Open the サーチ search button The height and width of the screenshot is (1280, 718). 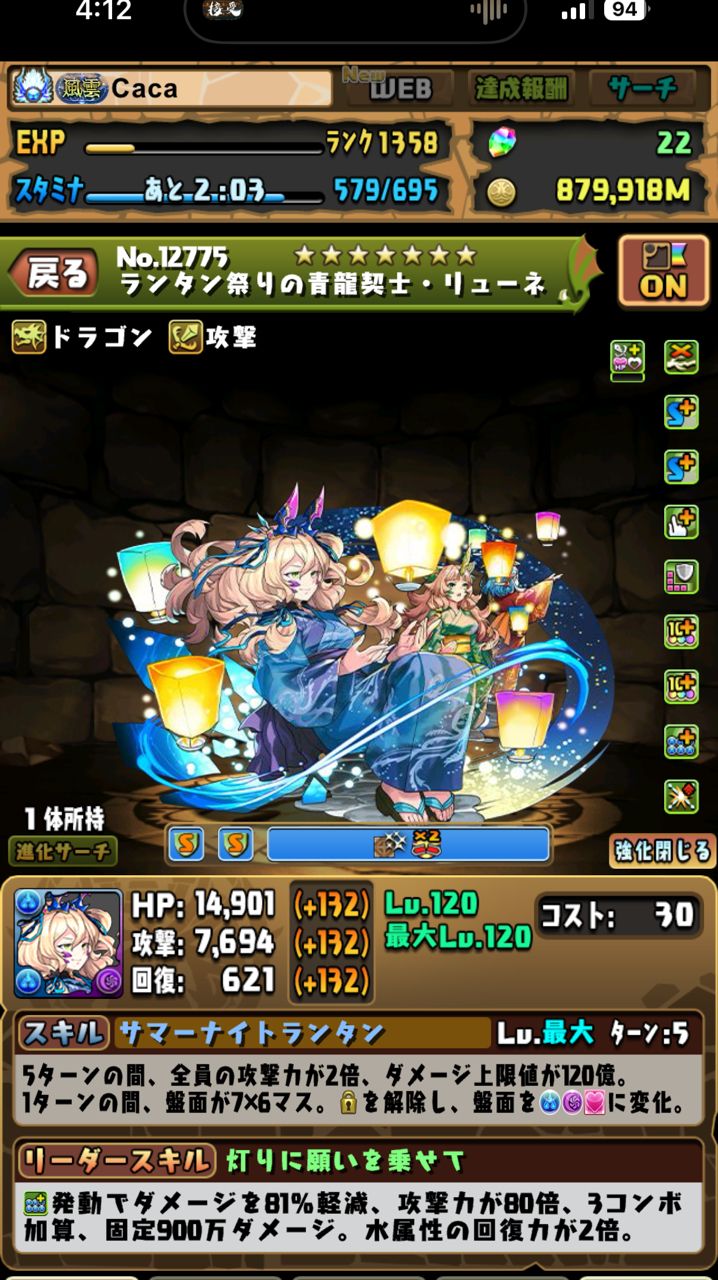641,89
